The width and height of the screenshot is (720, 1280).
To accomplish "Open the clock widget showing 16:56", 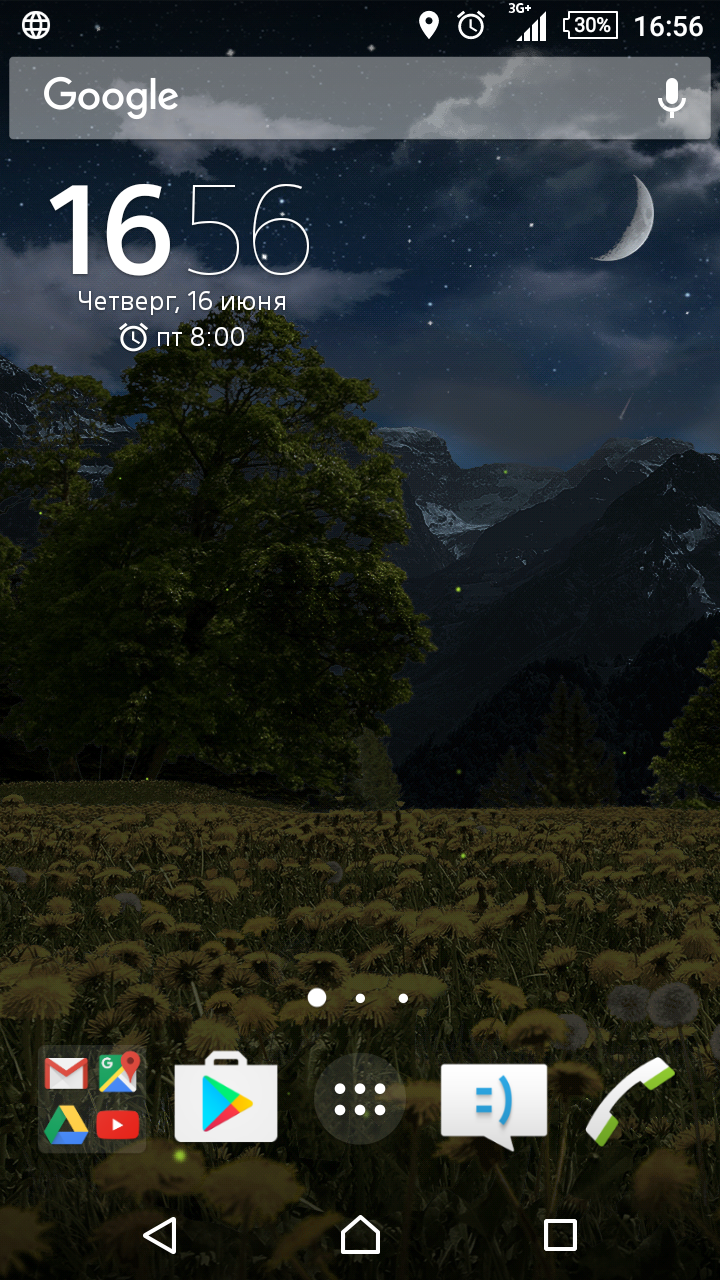I will click(180, 228).
